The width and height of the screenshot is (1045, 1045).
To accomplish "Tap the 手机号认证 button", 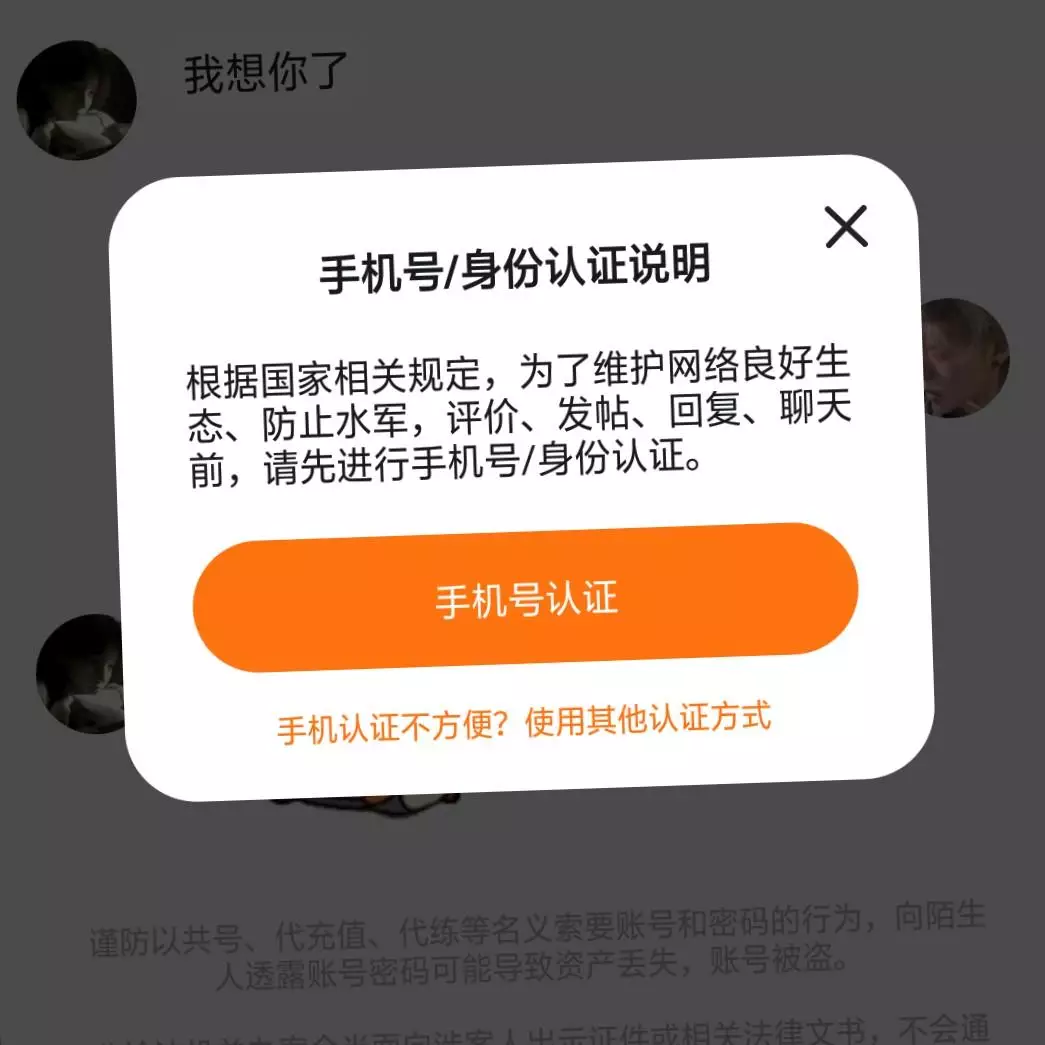I will pyautogui.click(x=526, y=598).
